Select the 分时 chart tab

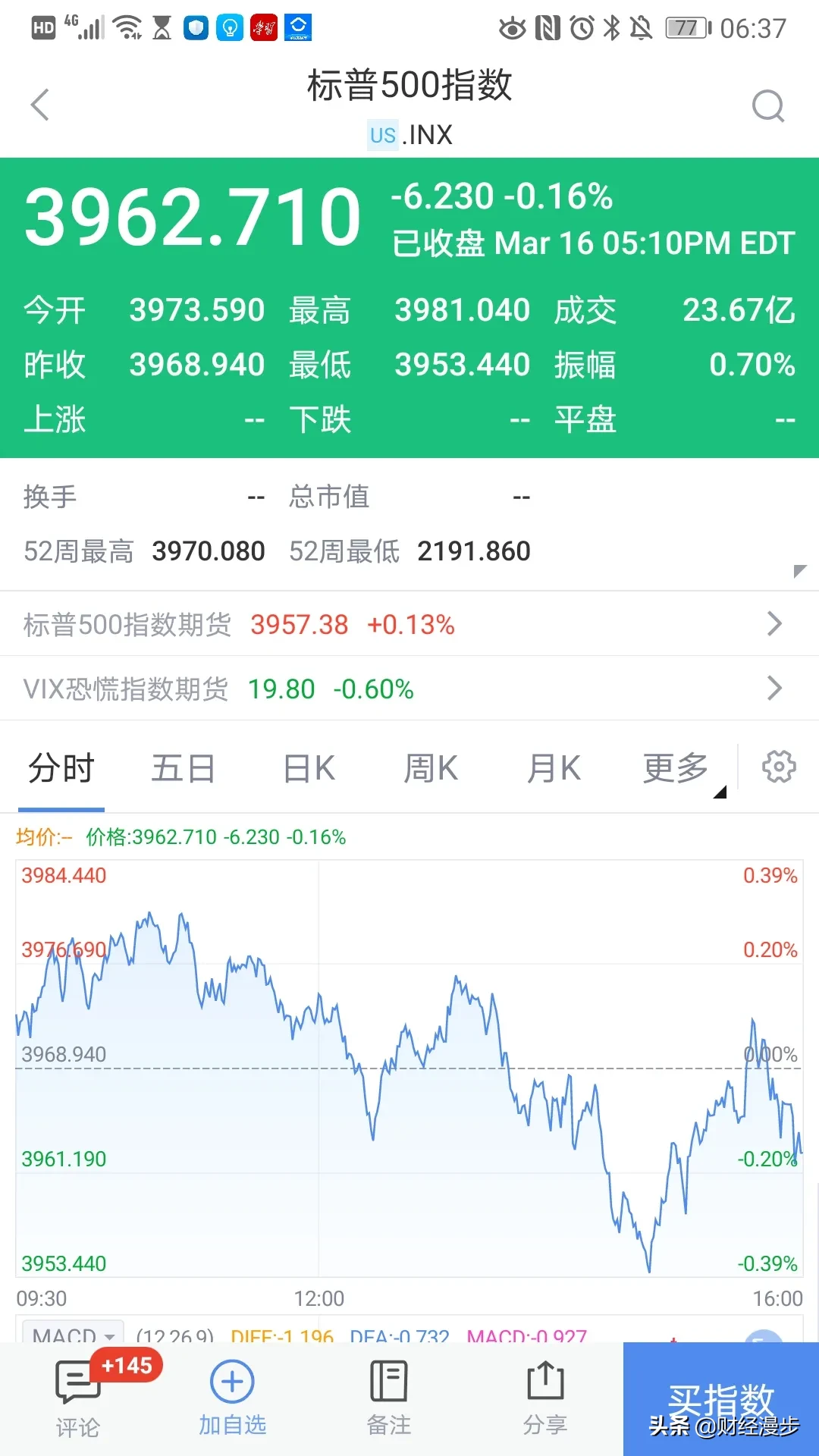pyautogui.click(x=61, y=768)
